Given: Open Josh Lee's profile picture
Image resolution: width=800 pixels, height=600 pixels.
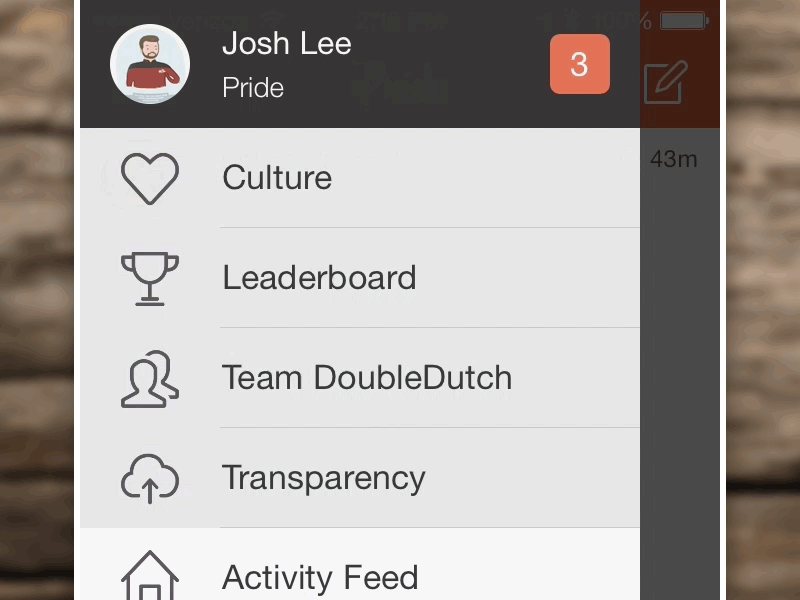Looking at the screenshot, I should [150, 64].
